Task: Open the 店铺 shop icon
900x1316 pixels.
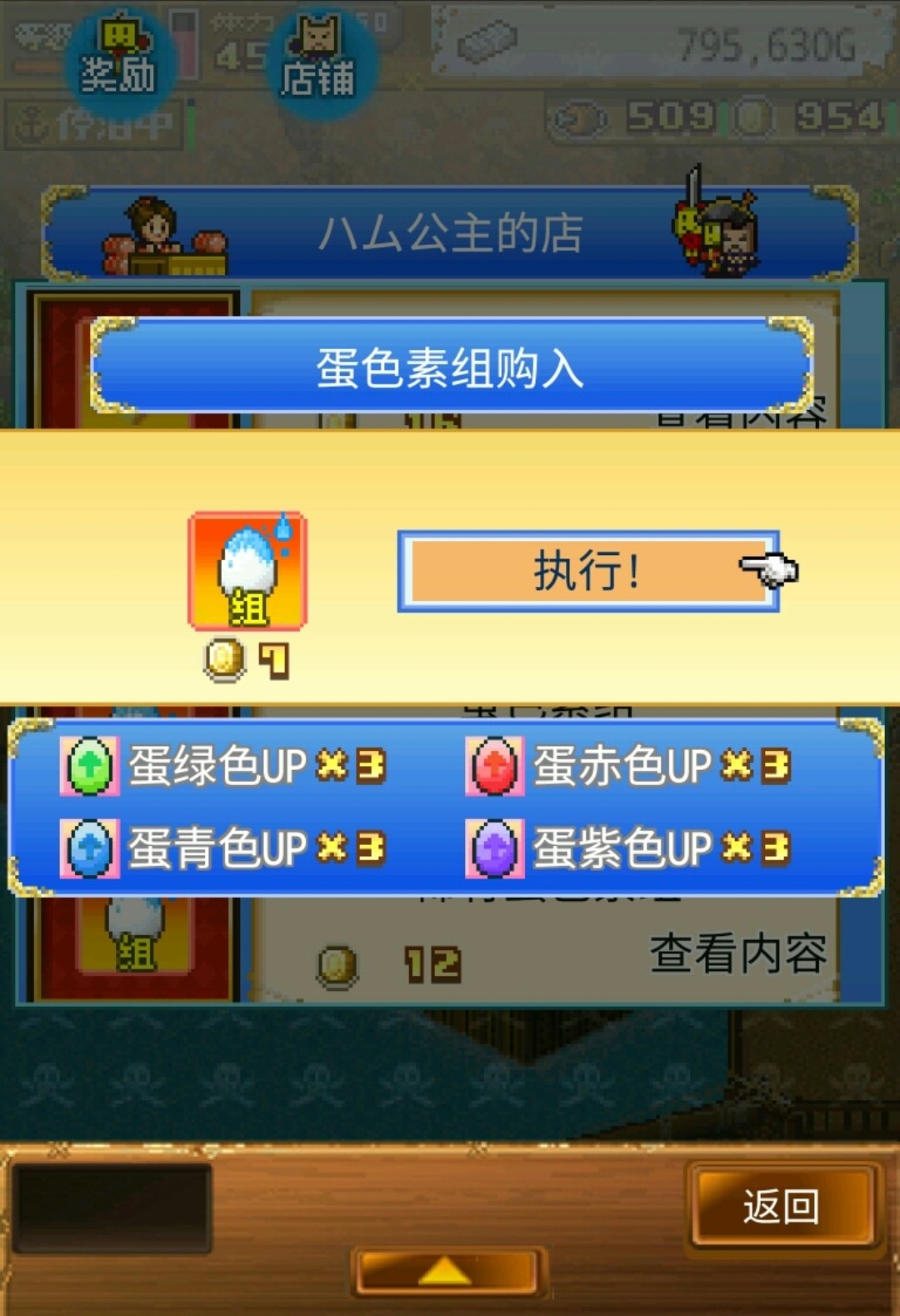Action: pos(317,63)
